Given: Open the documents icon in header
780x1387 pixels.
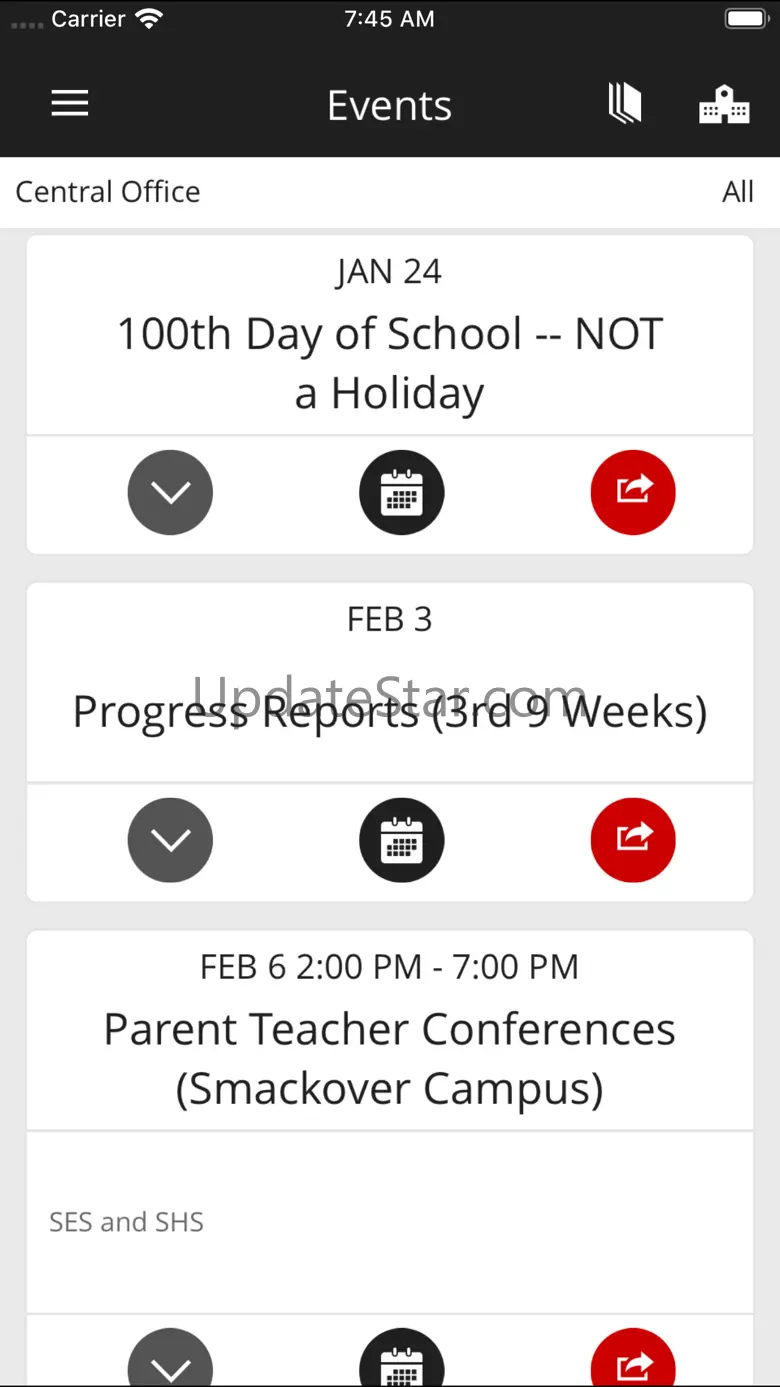Looking at the screenshot, I should (625, 104).
